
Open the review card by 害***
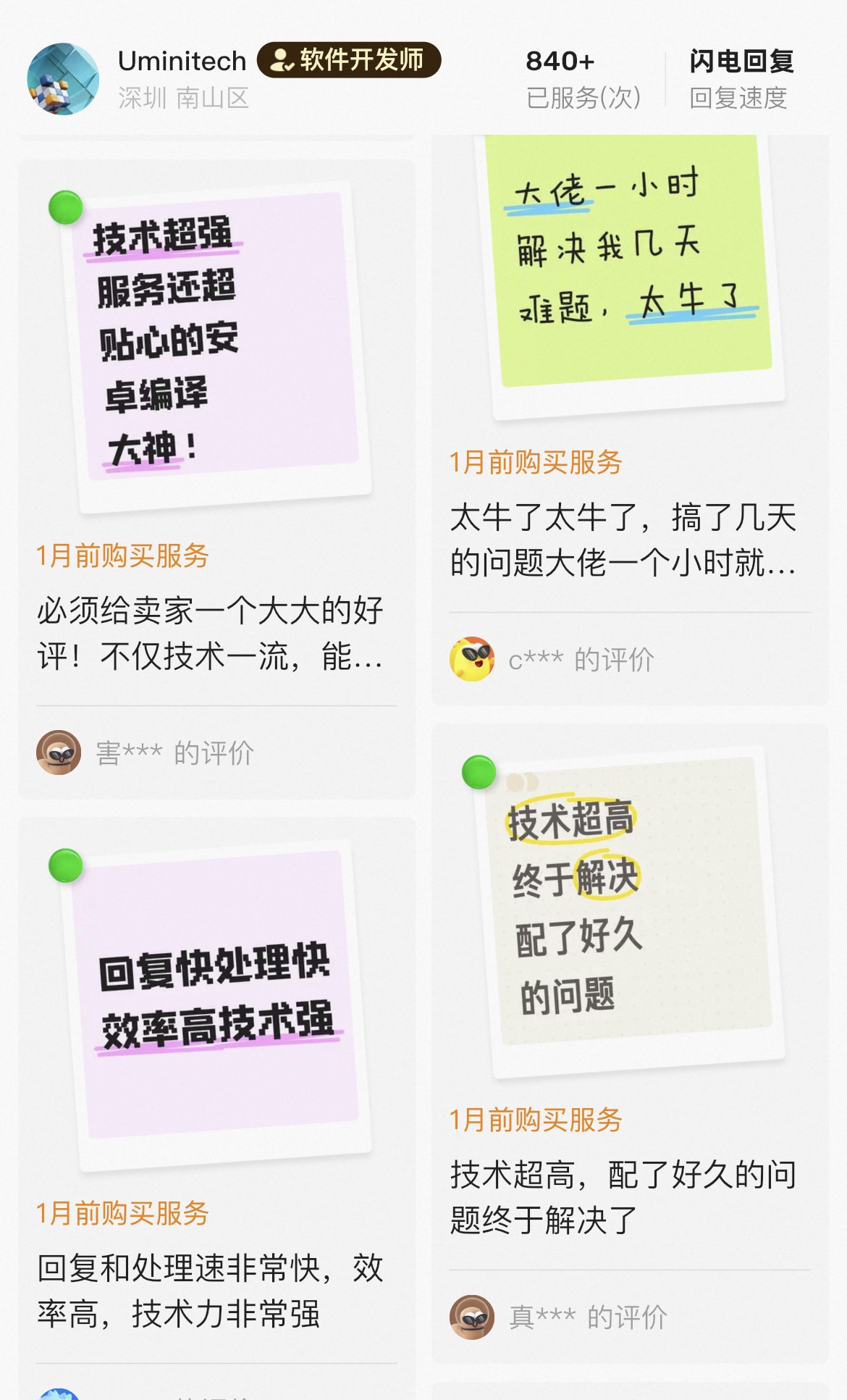click(x=216, y=478)
